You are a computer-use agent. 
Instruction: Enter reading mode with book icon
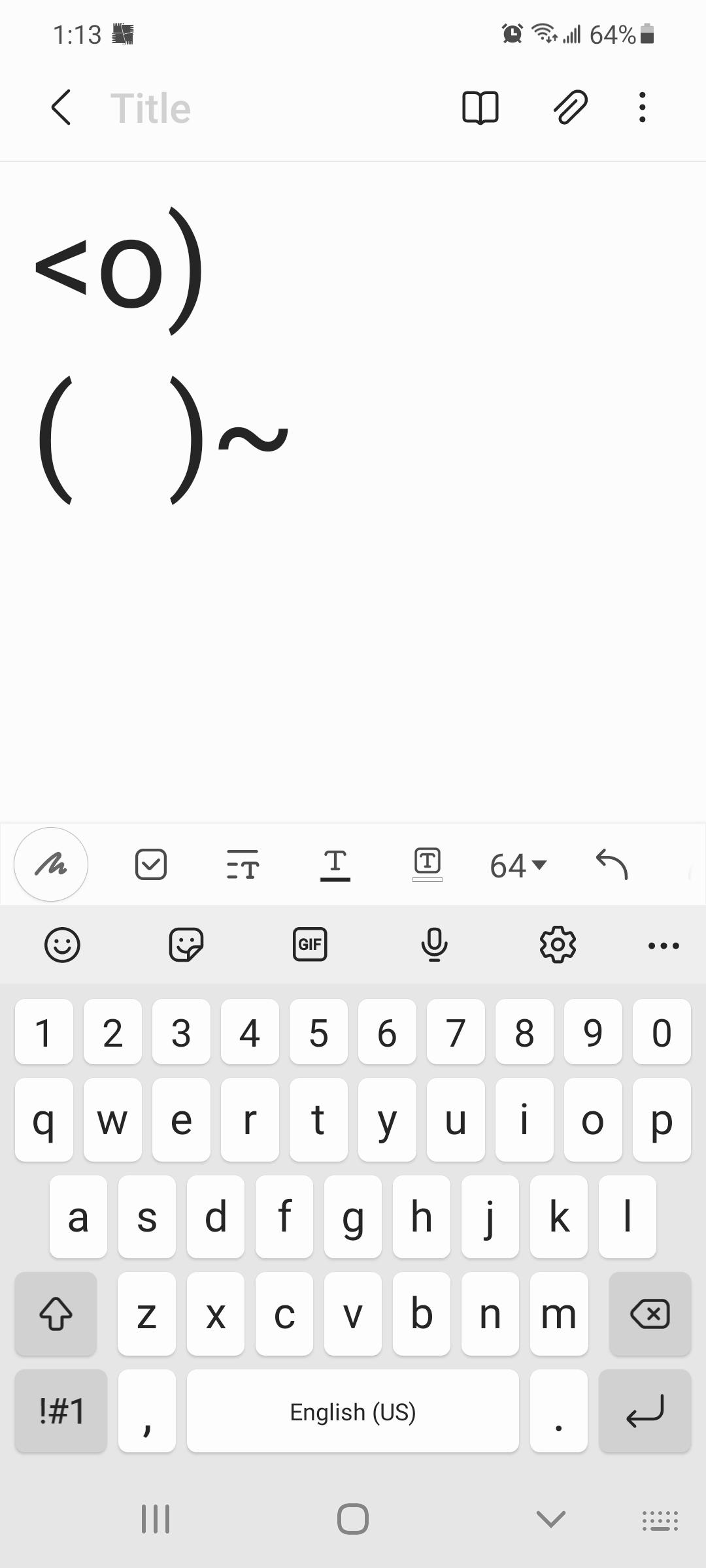(480, 107)
